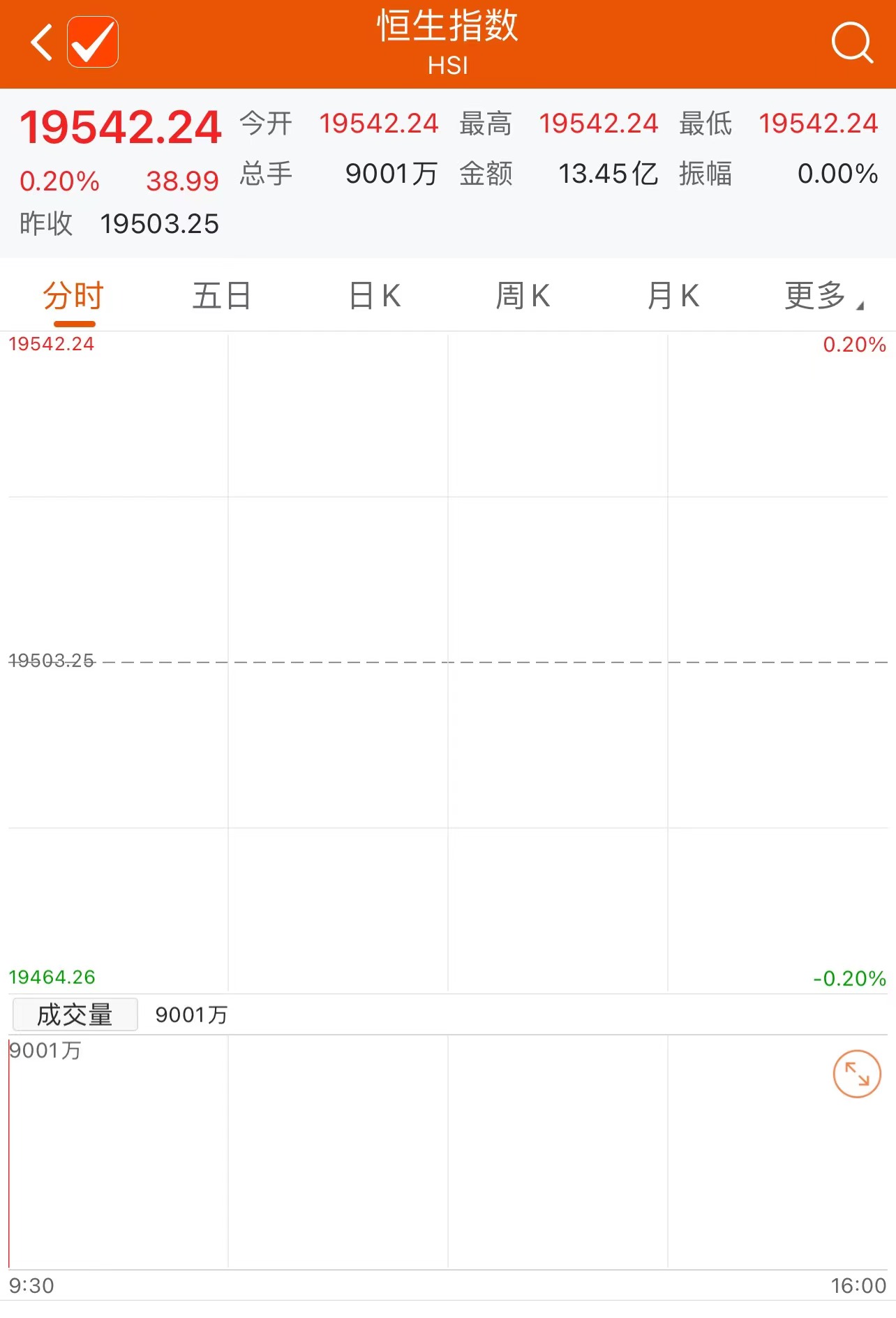Tap the 成交量 indicator button

75,1014
